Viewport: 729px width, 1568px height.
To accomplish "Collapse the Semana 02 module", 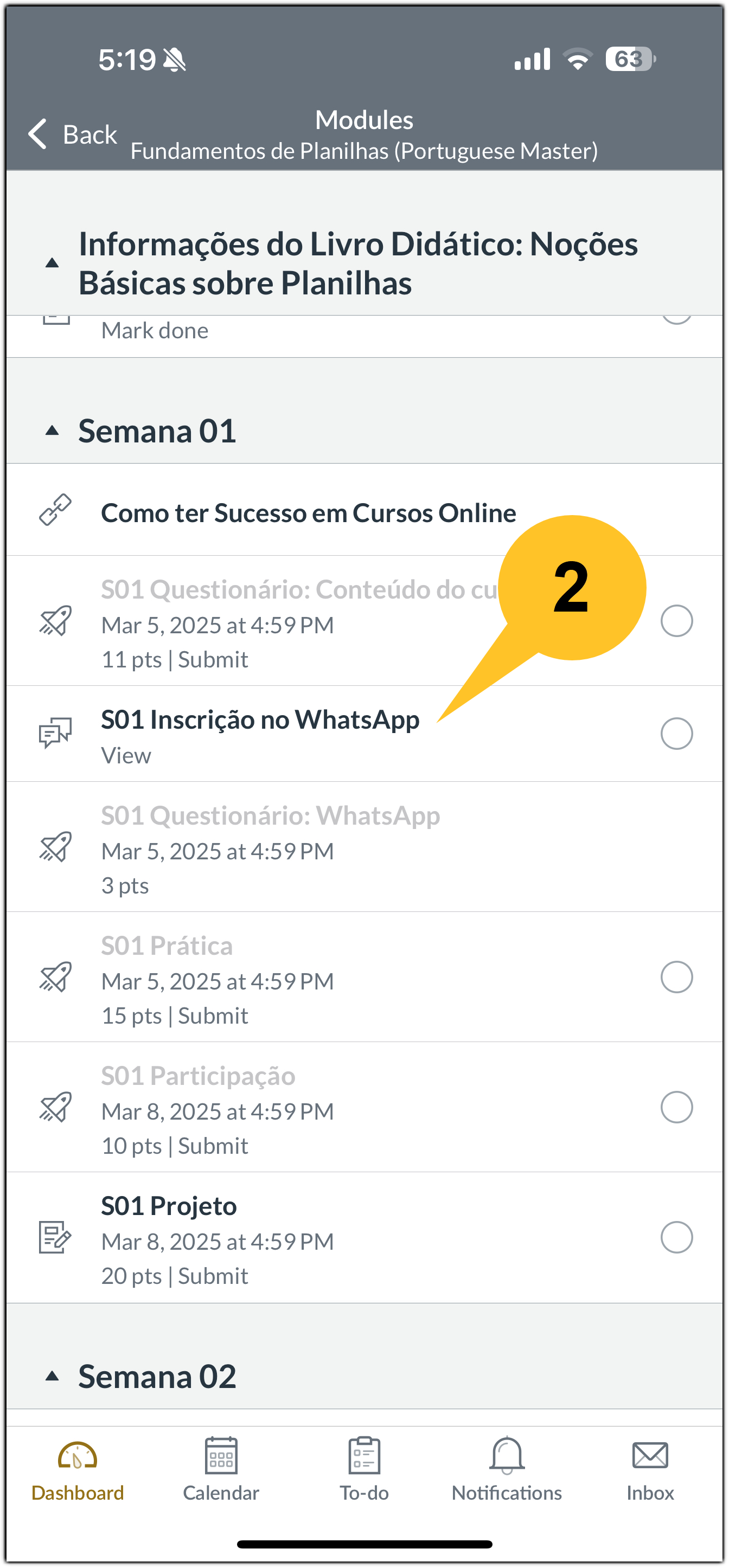I will click(53, 1376).
